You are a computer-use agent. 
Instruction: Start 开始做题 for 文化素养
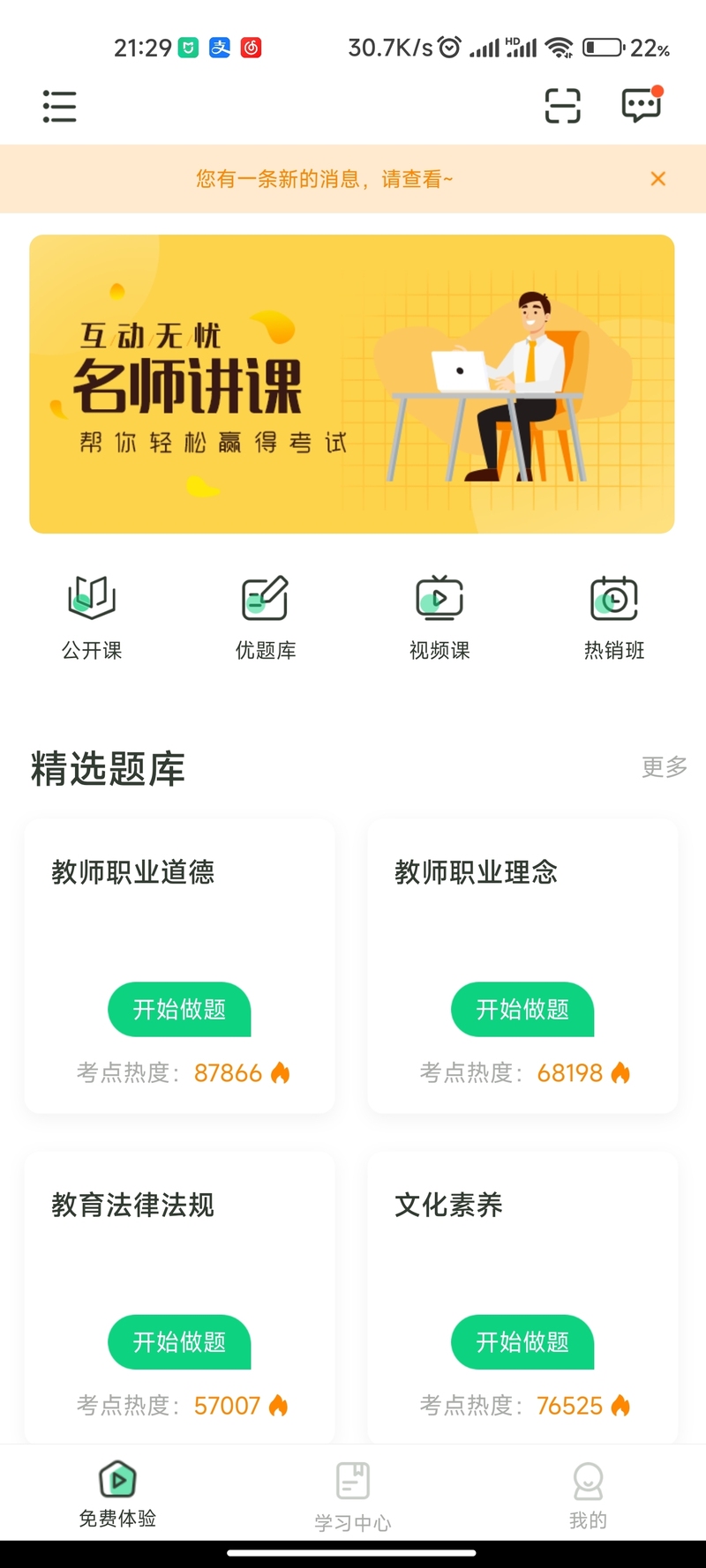[x=522, y=1341]
